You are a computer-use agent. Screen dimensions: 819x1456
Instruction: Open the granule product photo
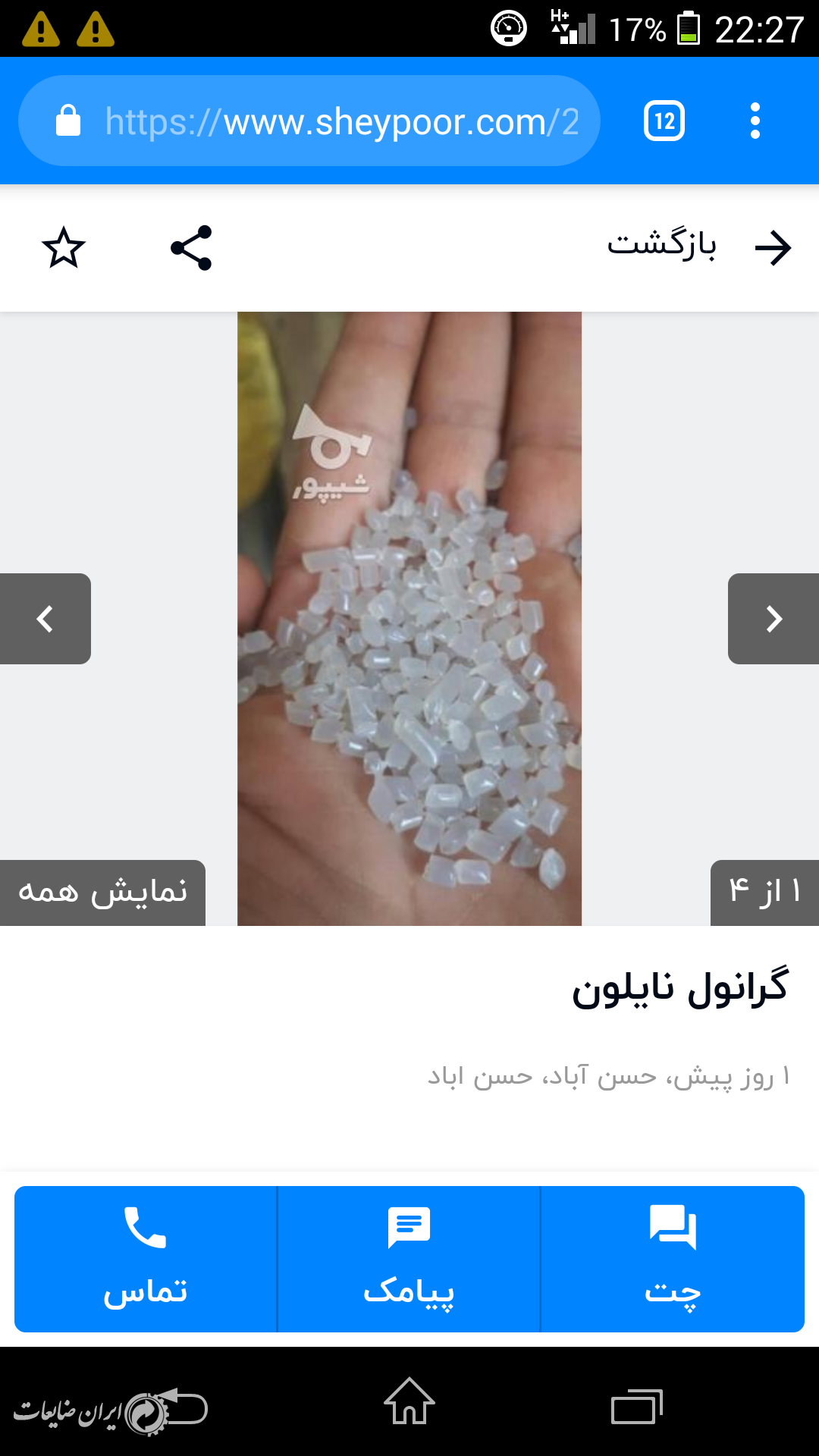pos(409,619)
